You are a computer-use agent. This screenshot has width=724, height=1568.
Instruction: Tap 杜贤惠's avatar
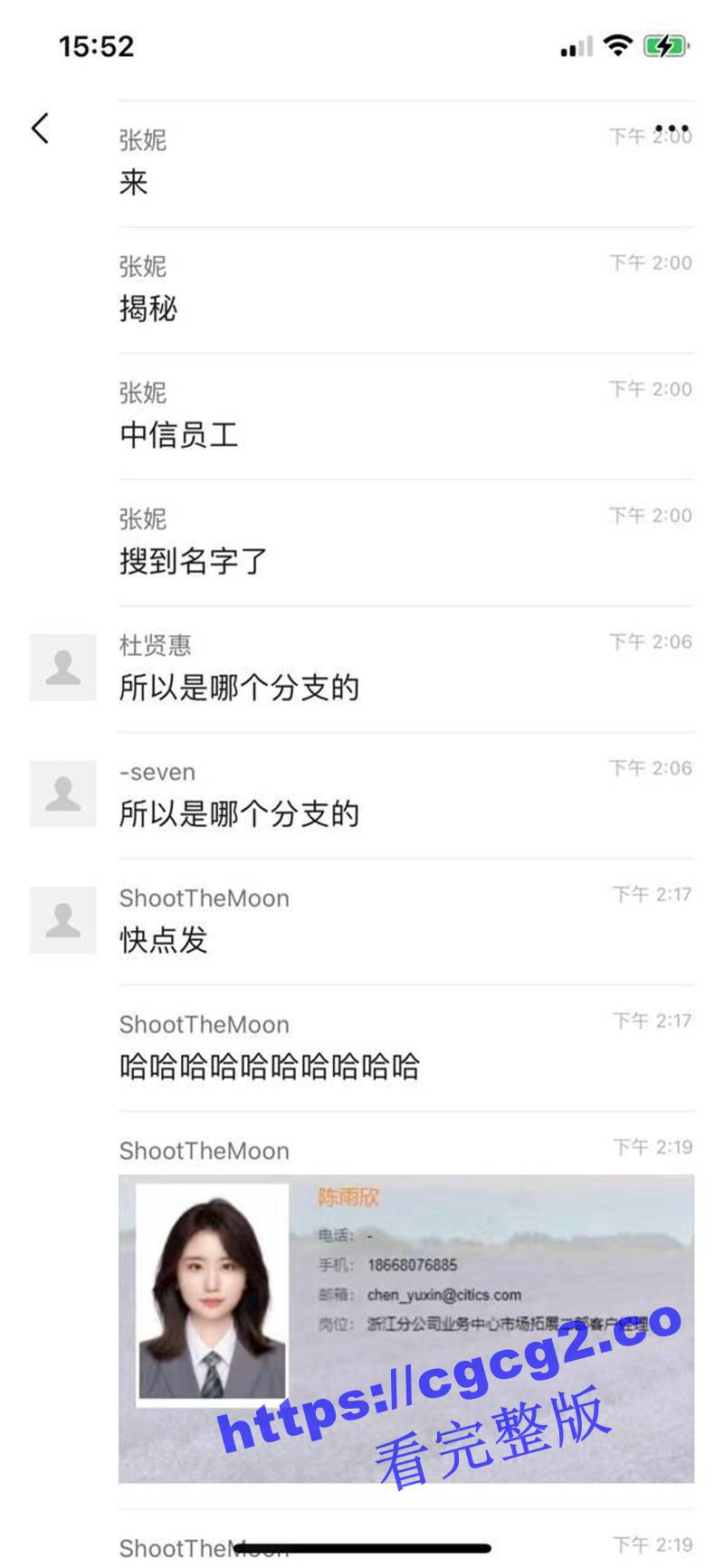click(x=63, y=668)
